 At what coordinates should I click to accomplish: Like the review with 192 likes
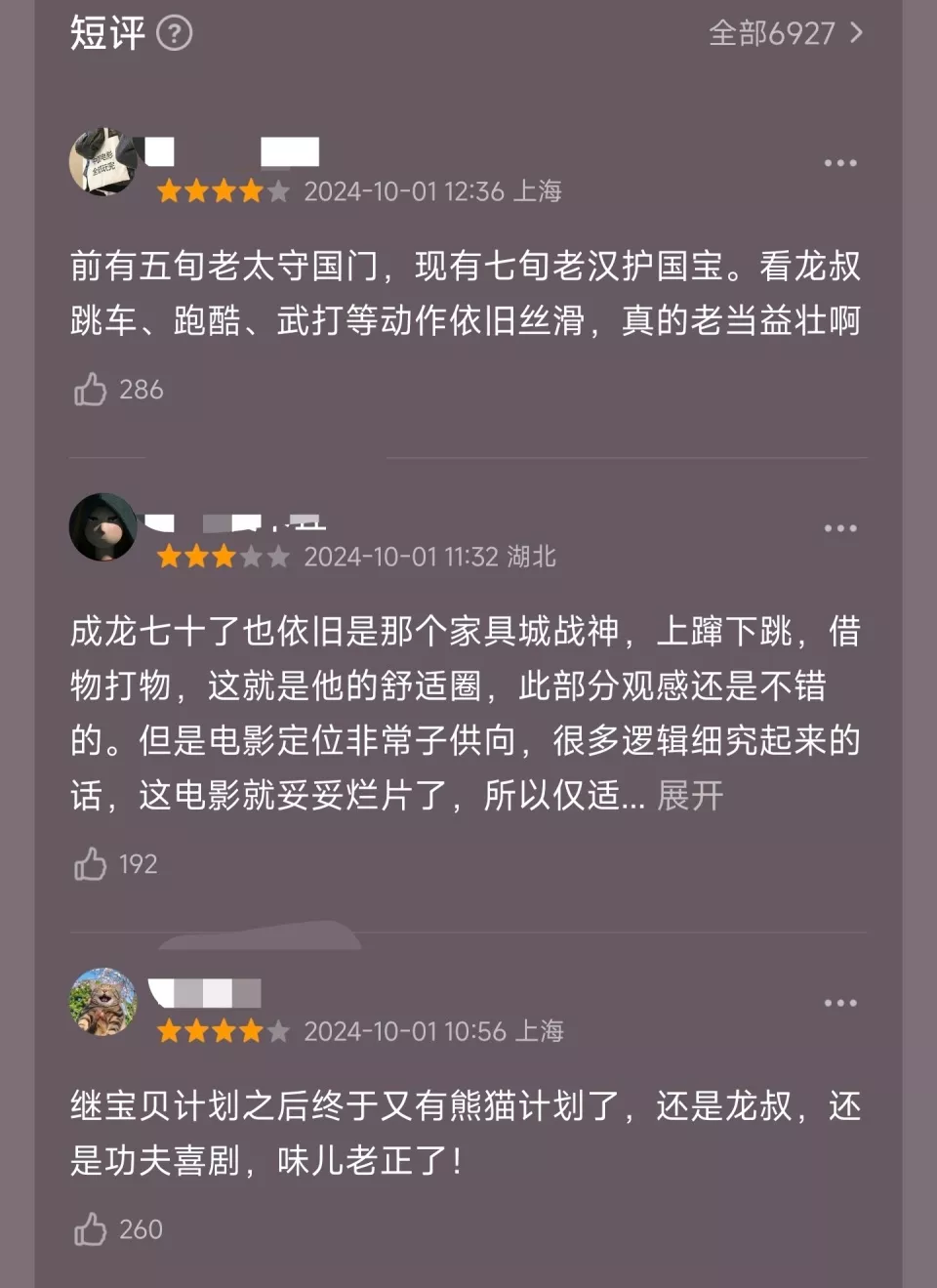91,864
